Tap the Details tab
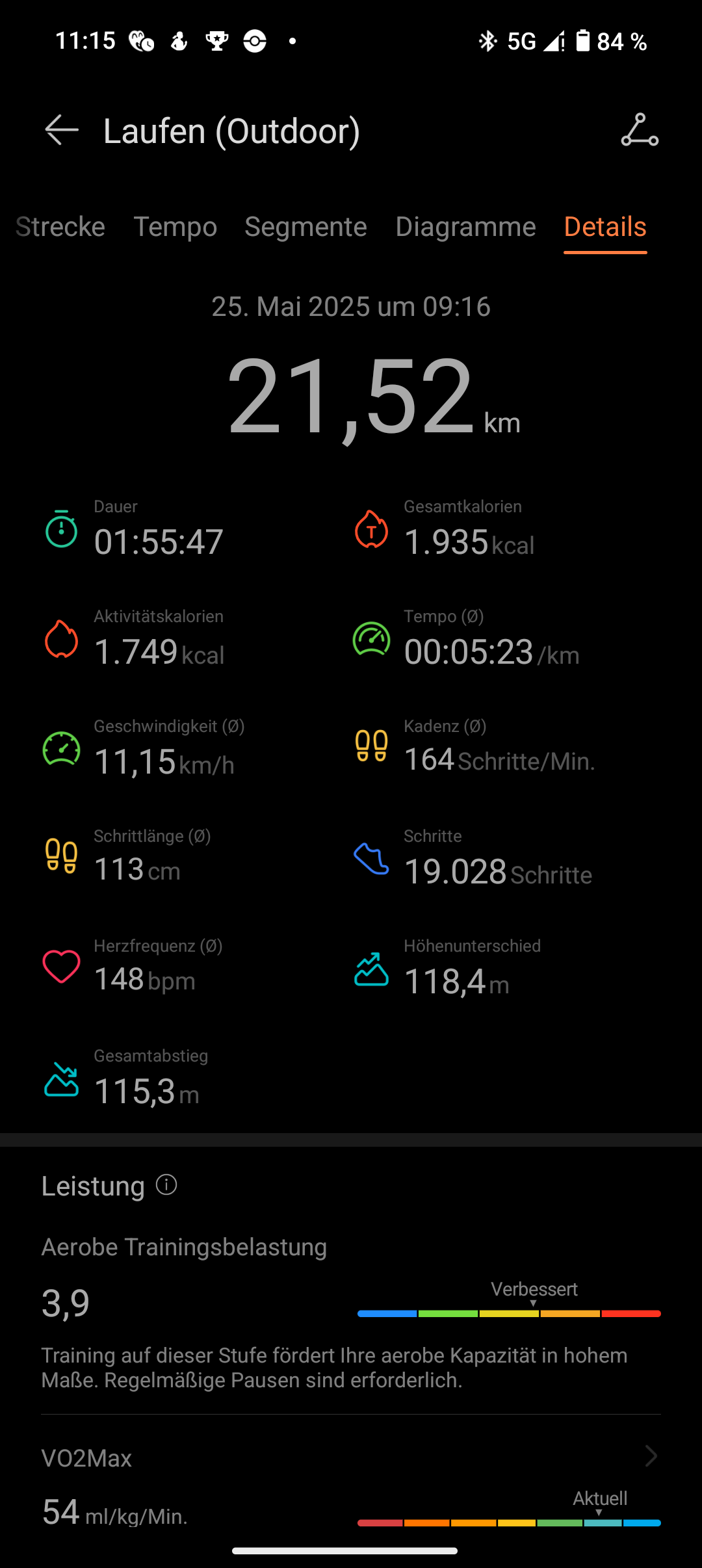This screenshot has height=1568, width=702. [x=605, y=227]
